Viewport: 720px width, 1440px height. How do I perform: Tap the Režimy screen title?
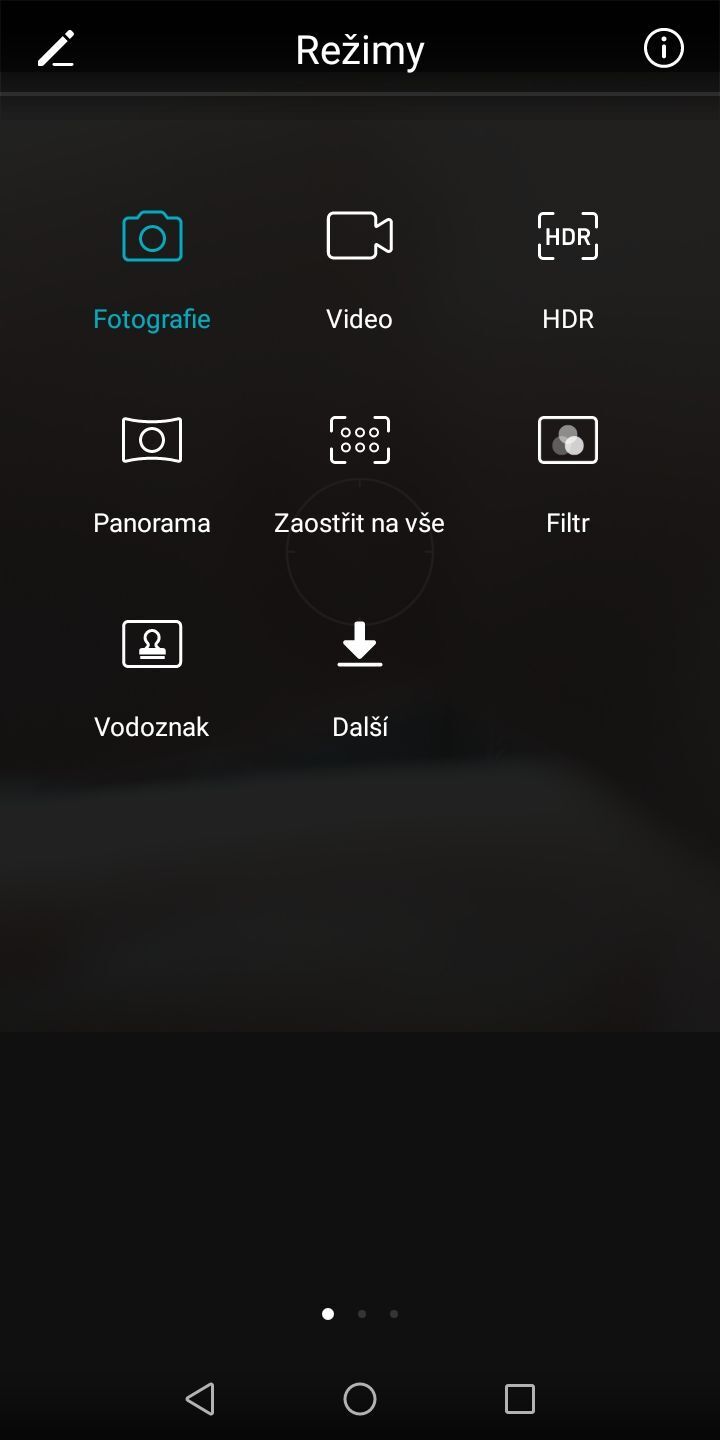[359, 48]
